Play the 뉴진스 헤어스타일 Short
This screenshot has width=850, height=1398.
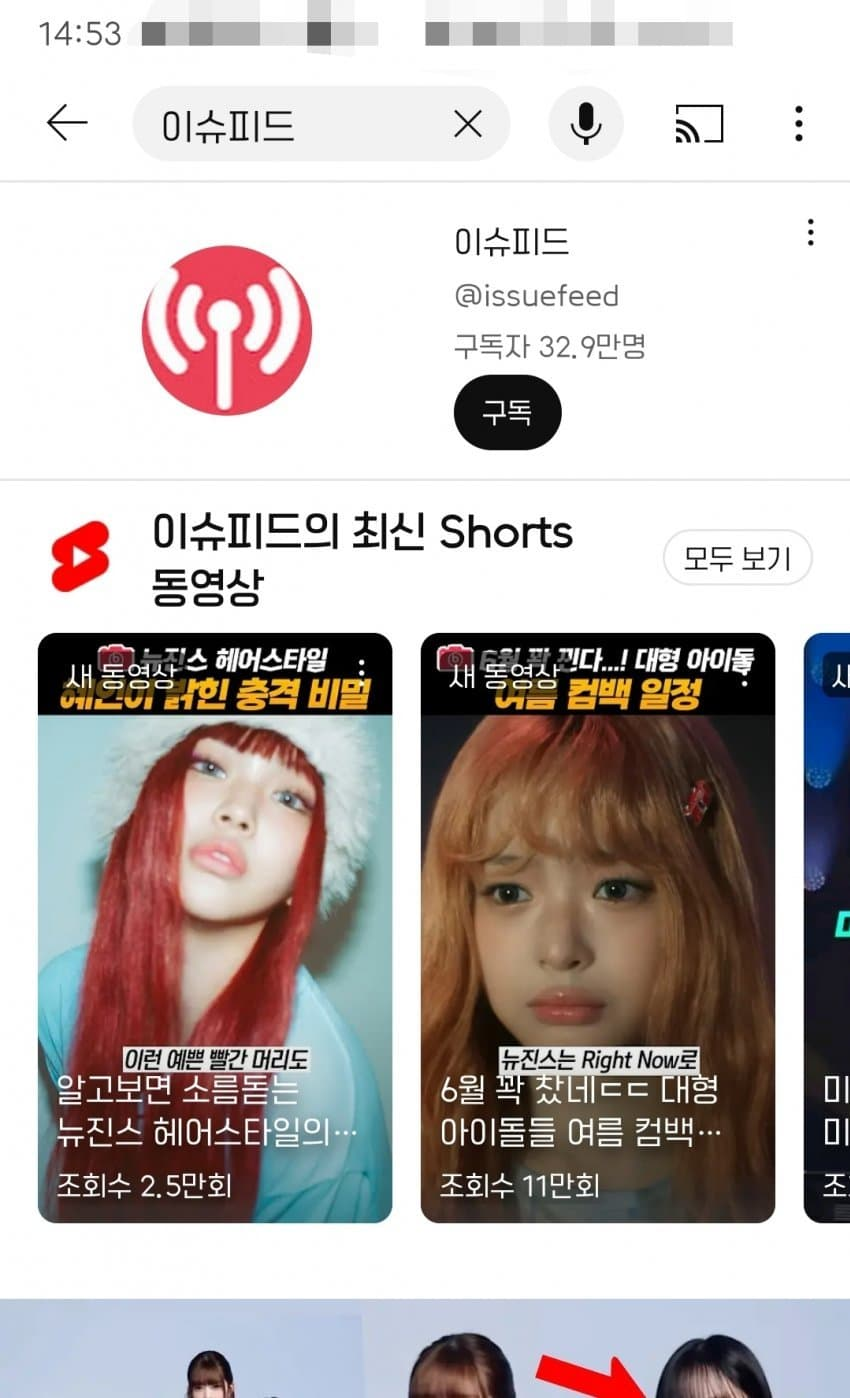coord(215,927)
